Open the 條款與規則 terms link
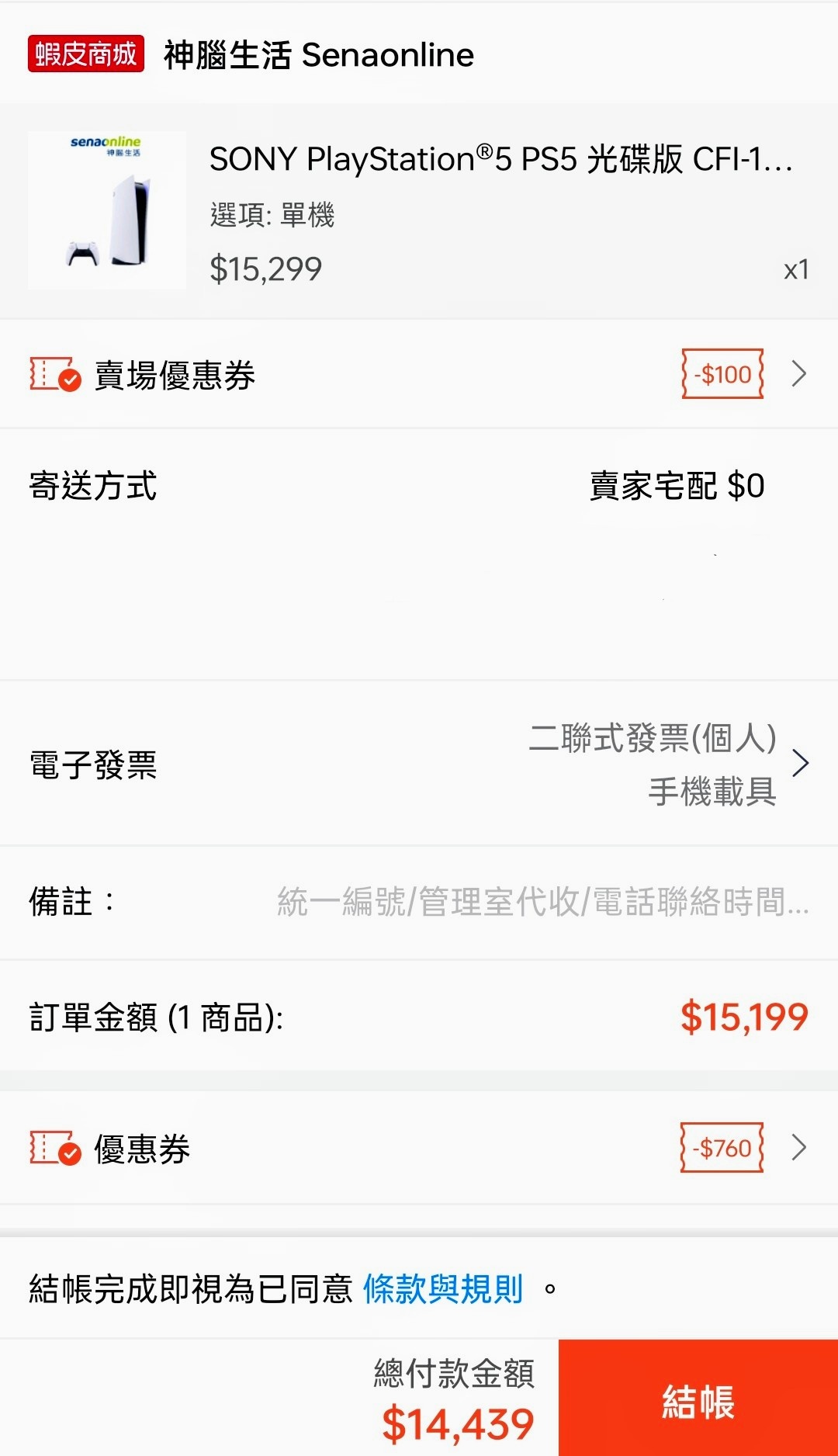This screenshot has width=838, height=1456. pyautogui.click(x=443, y=1289)
